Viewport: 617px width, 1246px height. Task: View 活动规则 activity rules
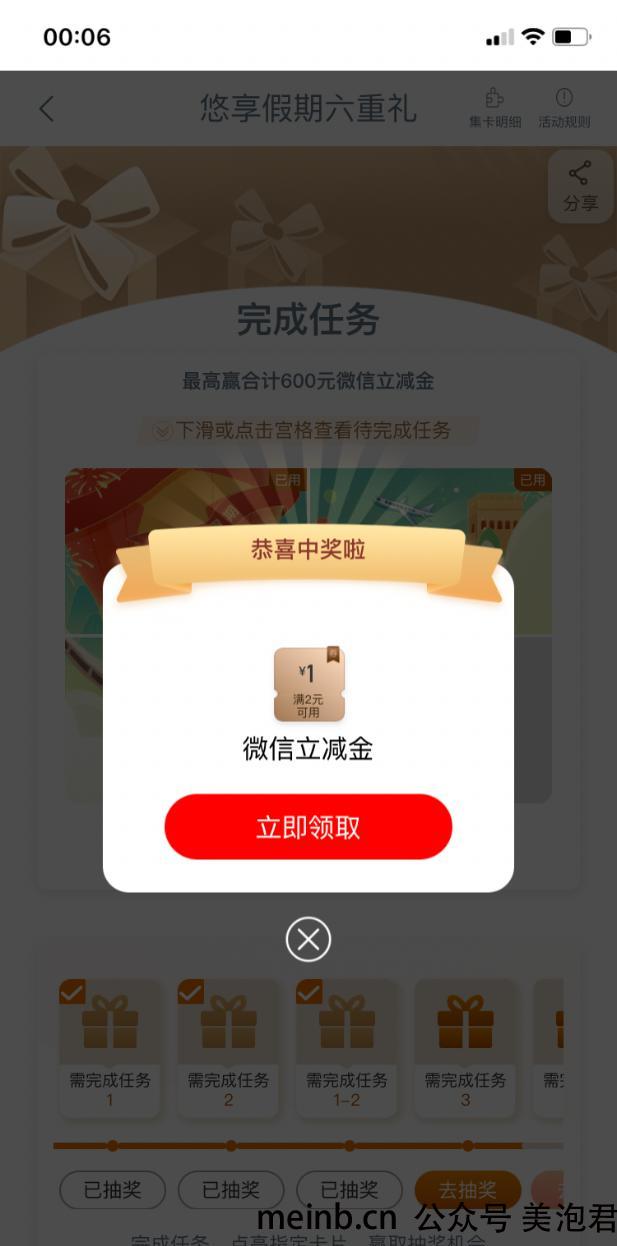[x=564, y=108]
